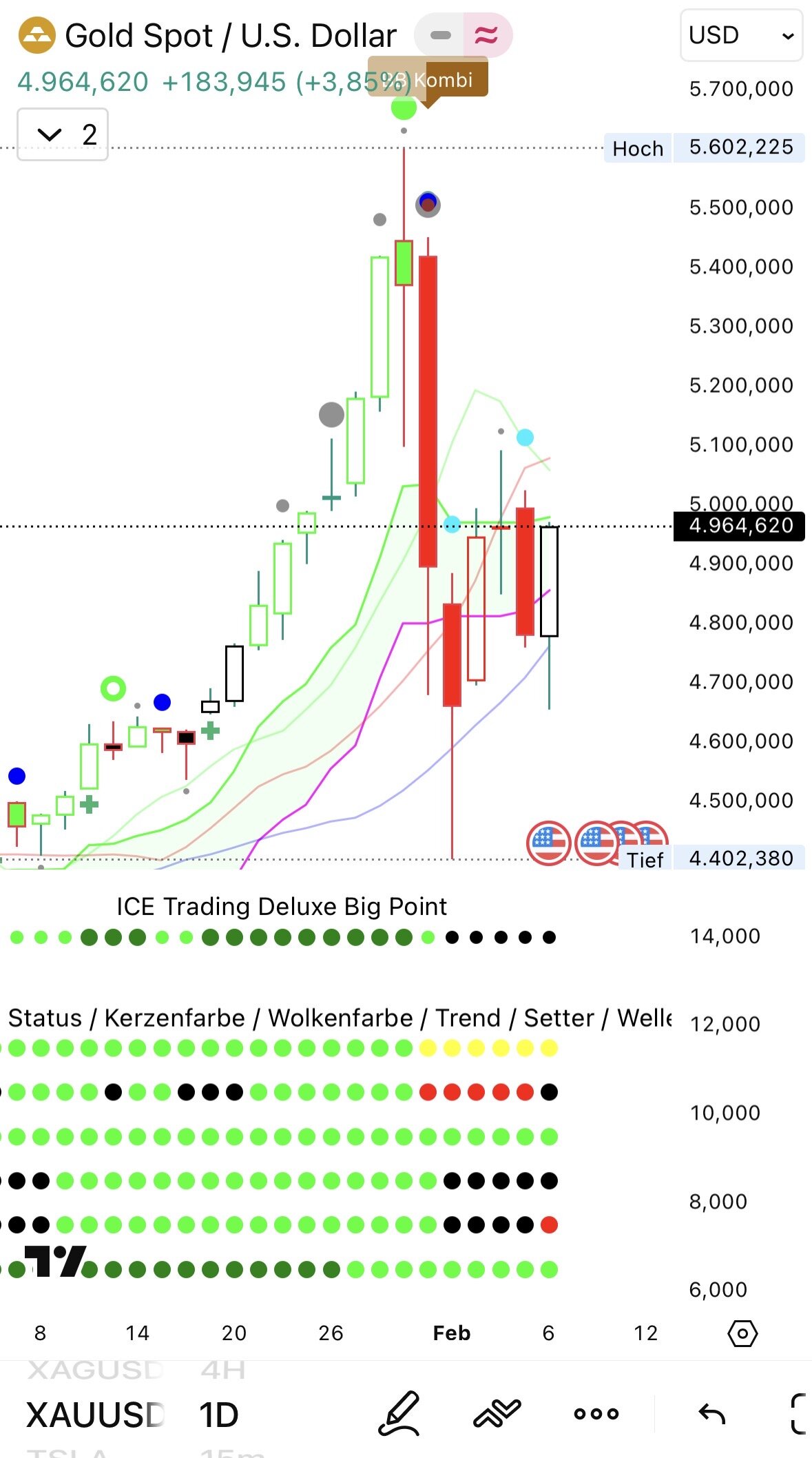The image size is (812, 1458).
Task: Change the 1D timeframe interval
Action: tap(218, 1415)
